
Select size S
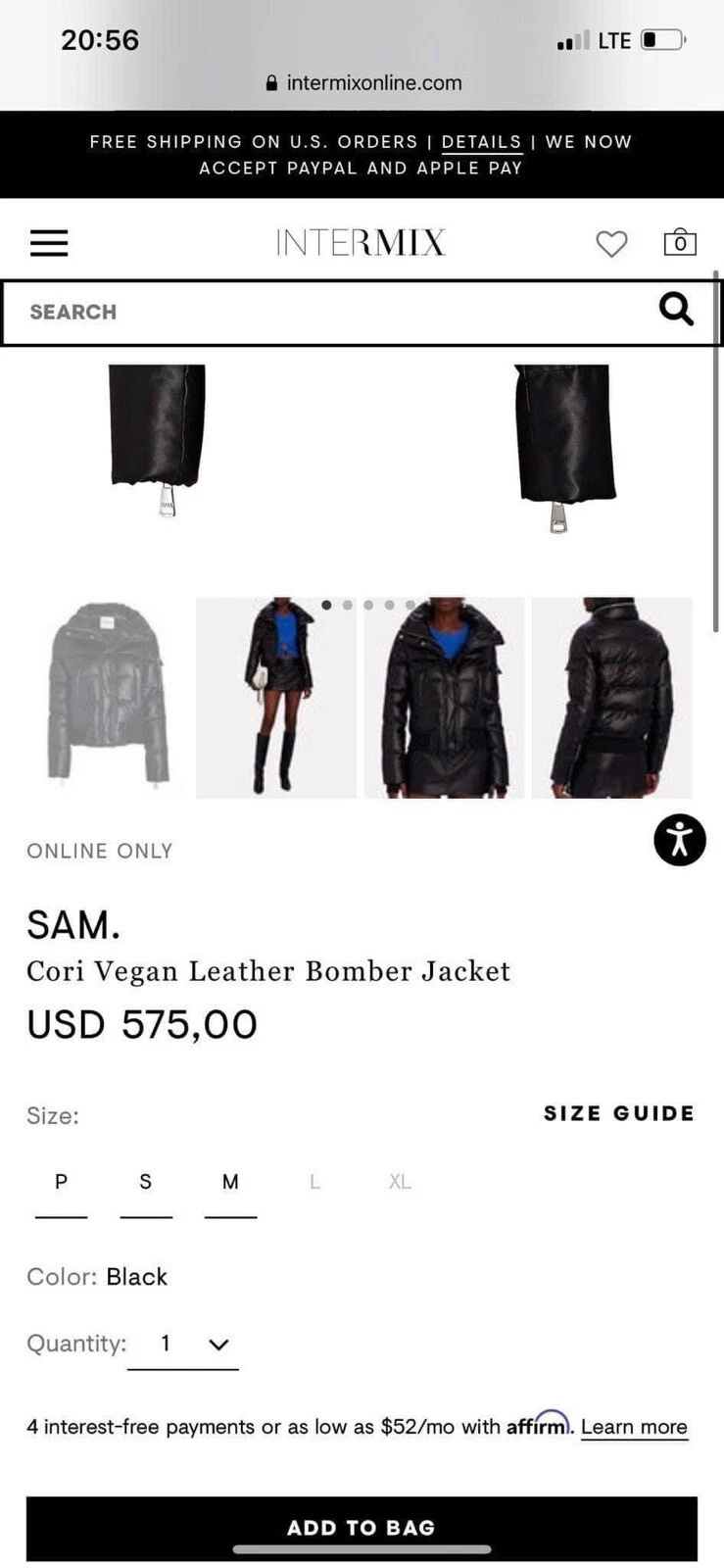[146, 1183]
